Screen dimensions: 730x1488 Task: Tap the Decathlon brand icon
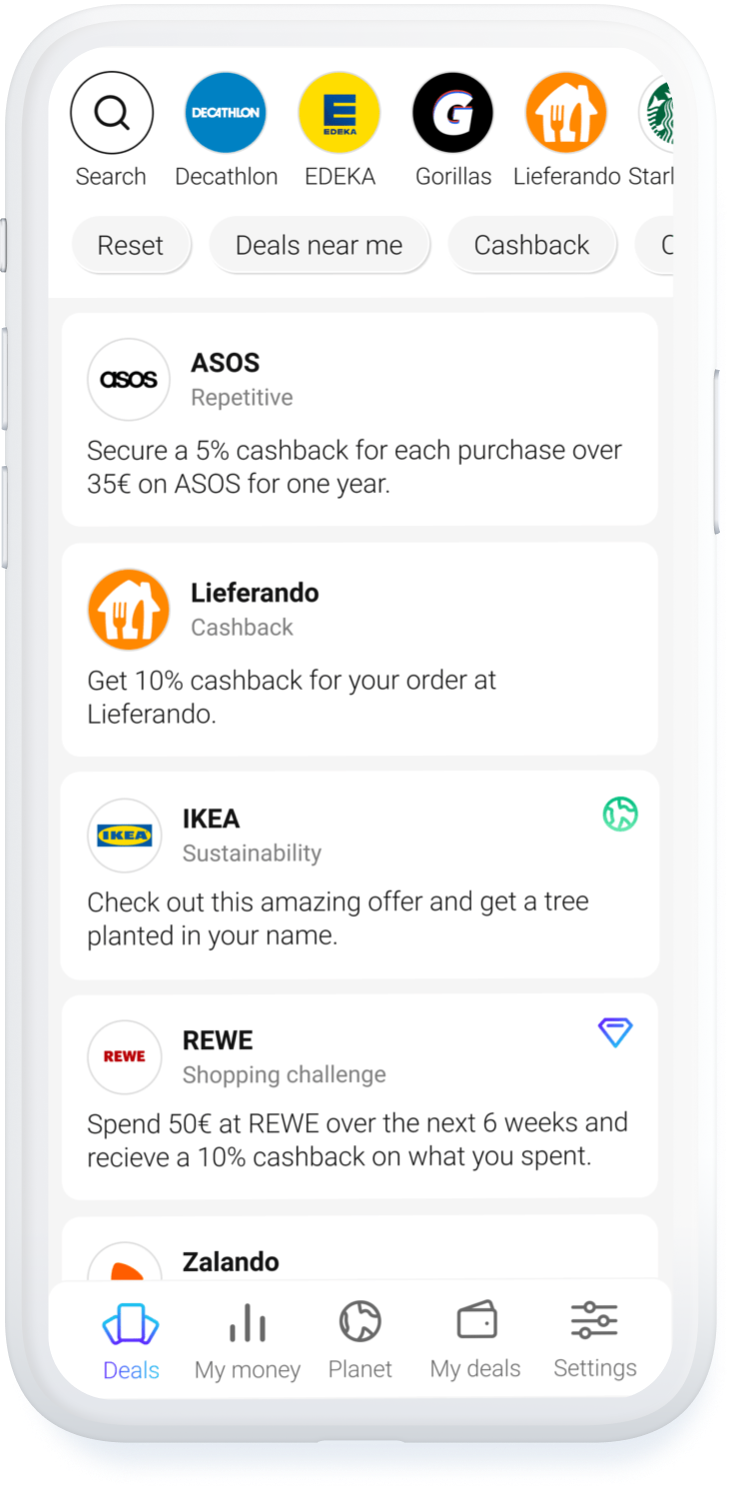click(226, 113)
